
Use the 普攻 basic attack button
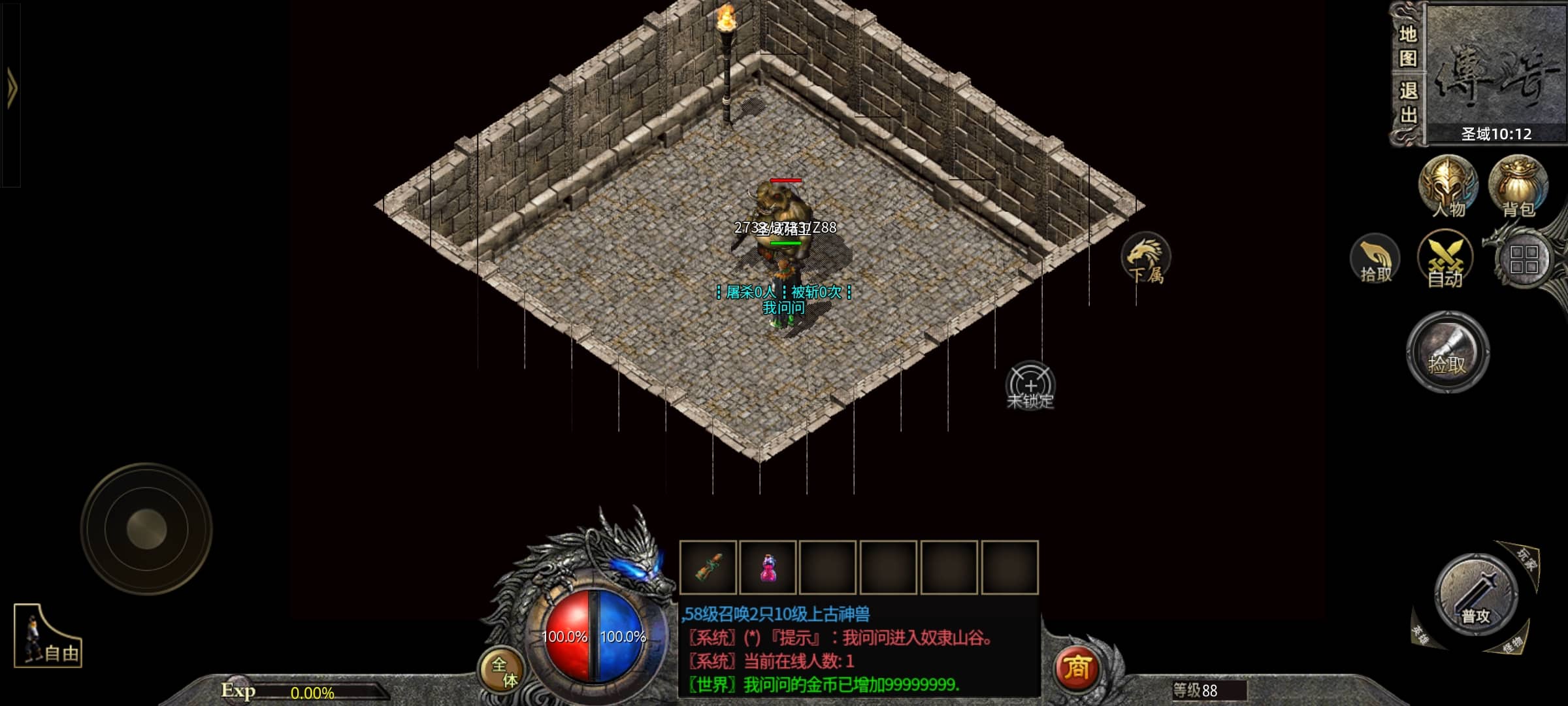click(x=1476, y=596)
